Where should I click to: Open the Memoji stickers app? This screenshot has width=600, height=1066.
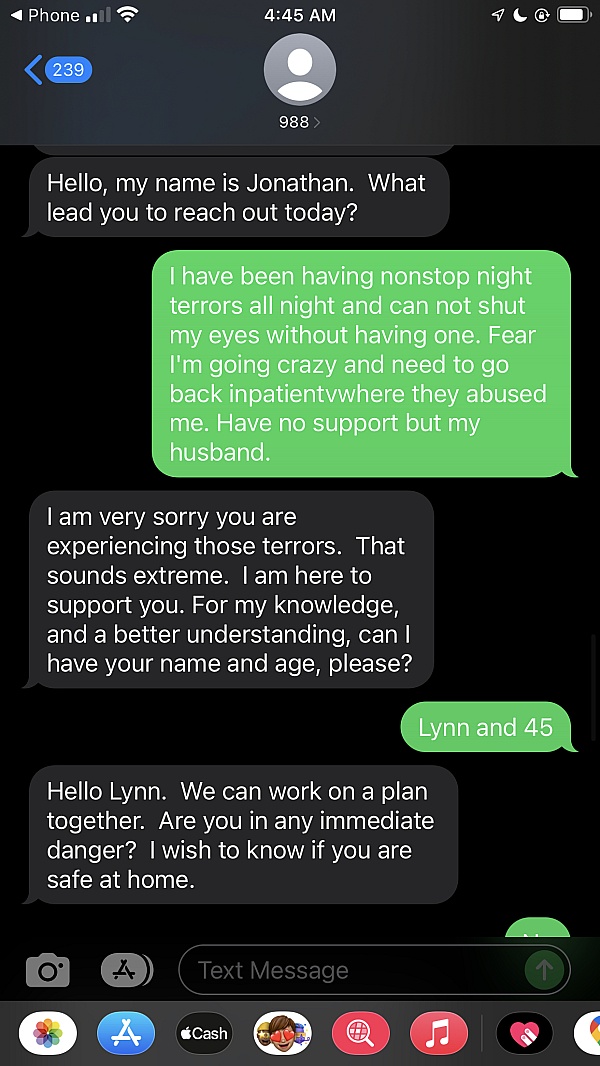click(x=283, y=1033)
